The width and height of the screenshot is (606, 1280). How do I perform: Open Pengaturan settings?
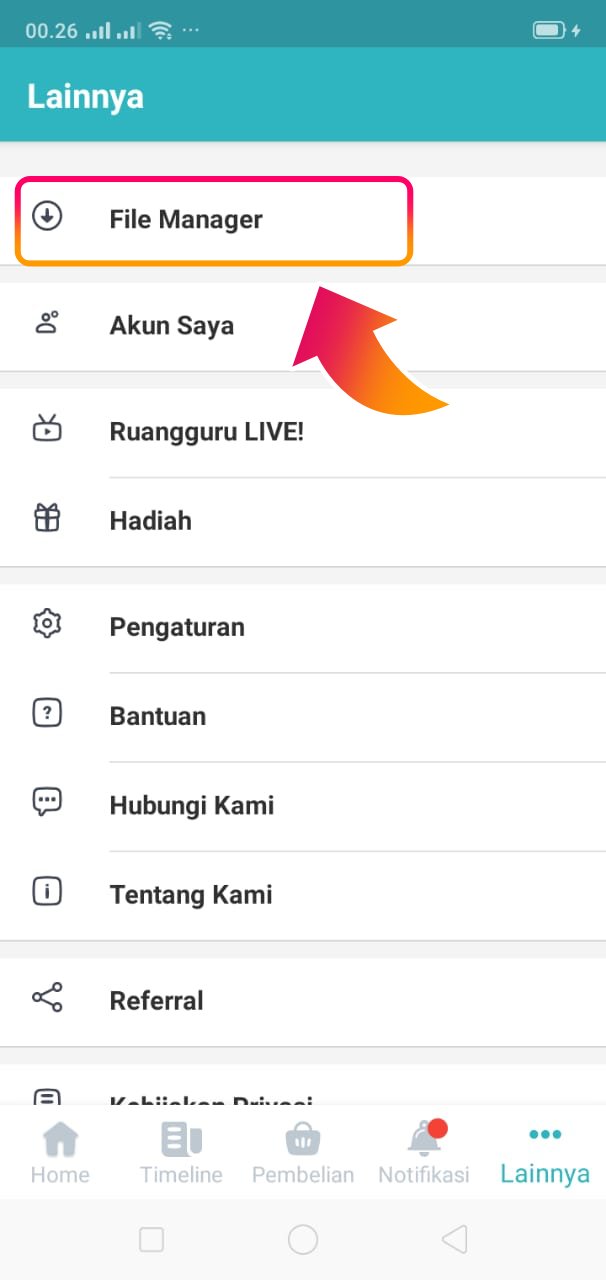tap(177, 627)
